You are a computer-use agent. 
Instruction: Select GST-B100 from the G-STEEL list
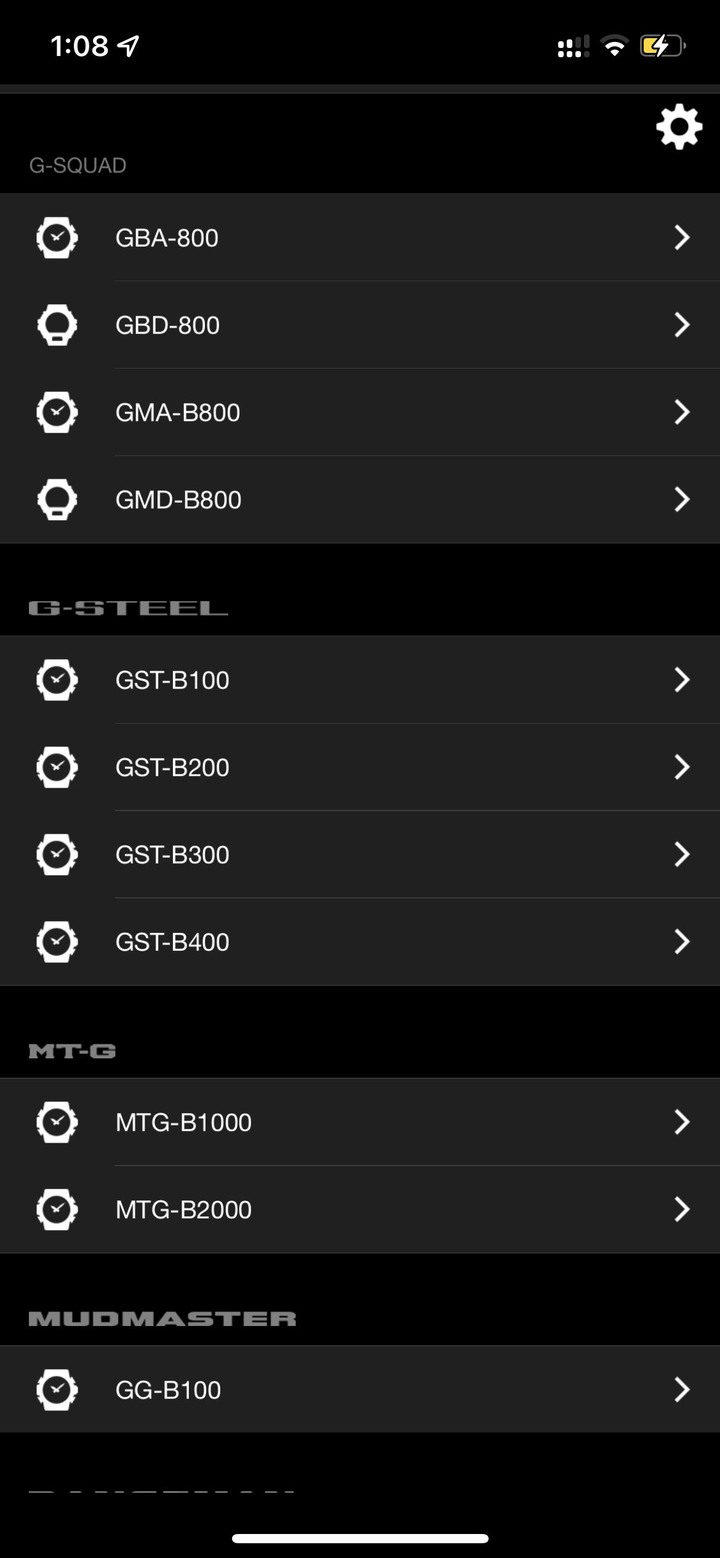point(360,680)
